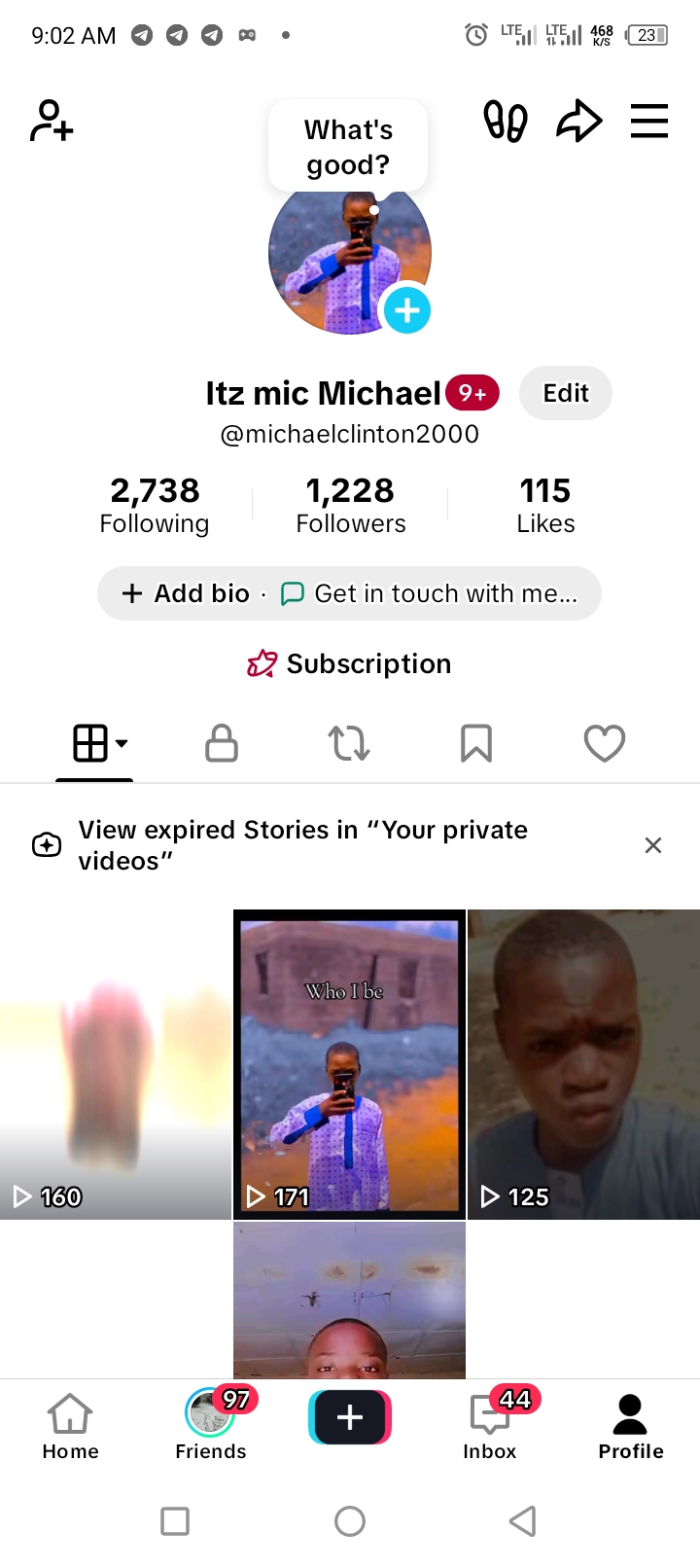Tap the What's good? thought bubble

(x=348, y=147)
